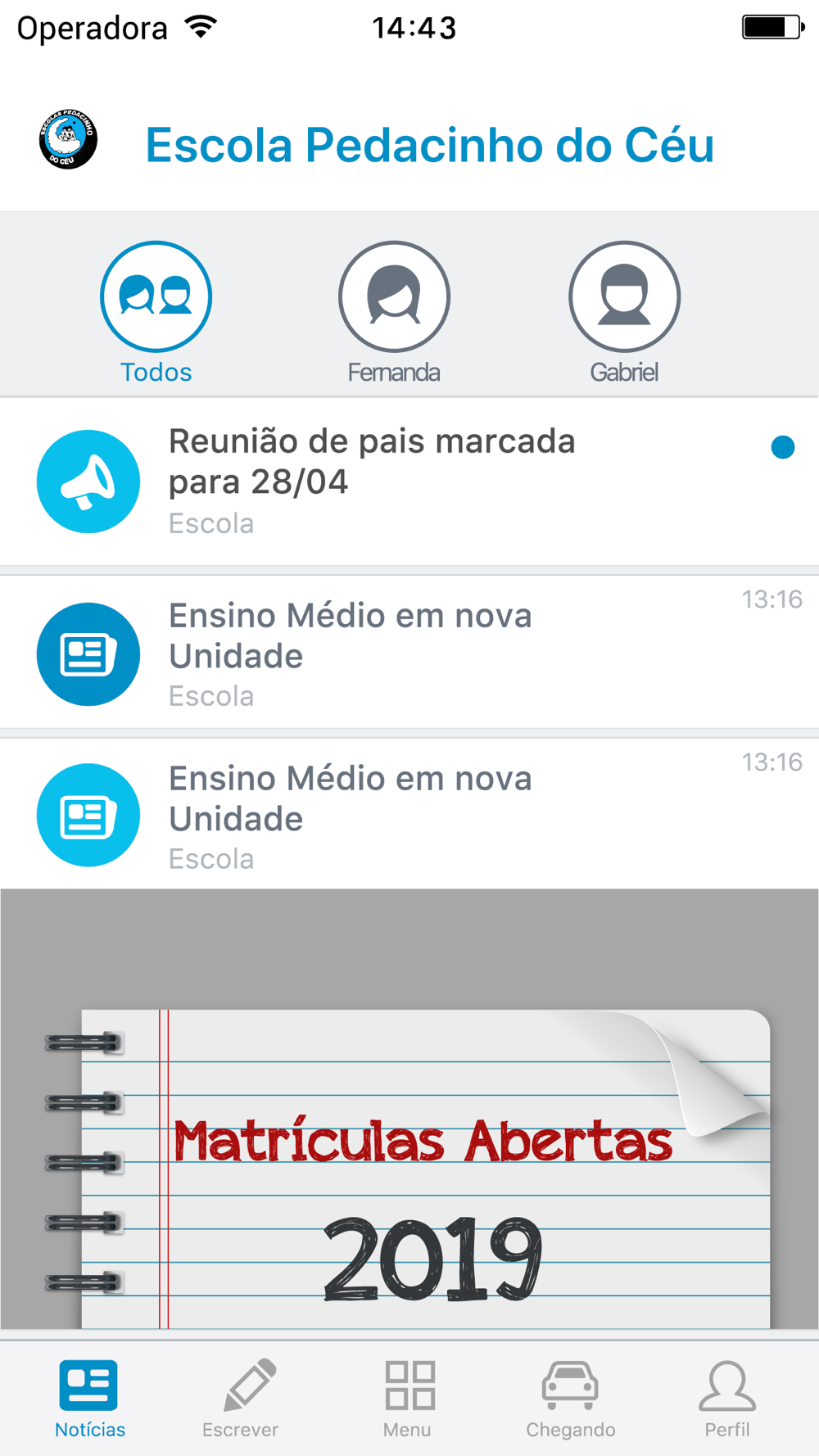The image size is (819, 1456).
Task: Show only Gabriel's news
Action: point(624,311)
